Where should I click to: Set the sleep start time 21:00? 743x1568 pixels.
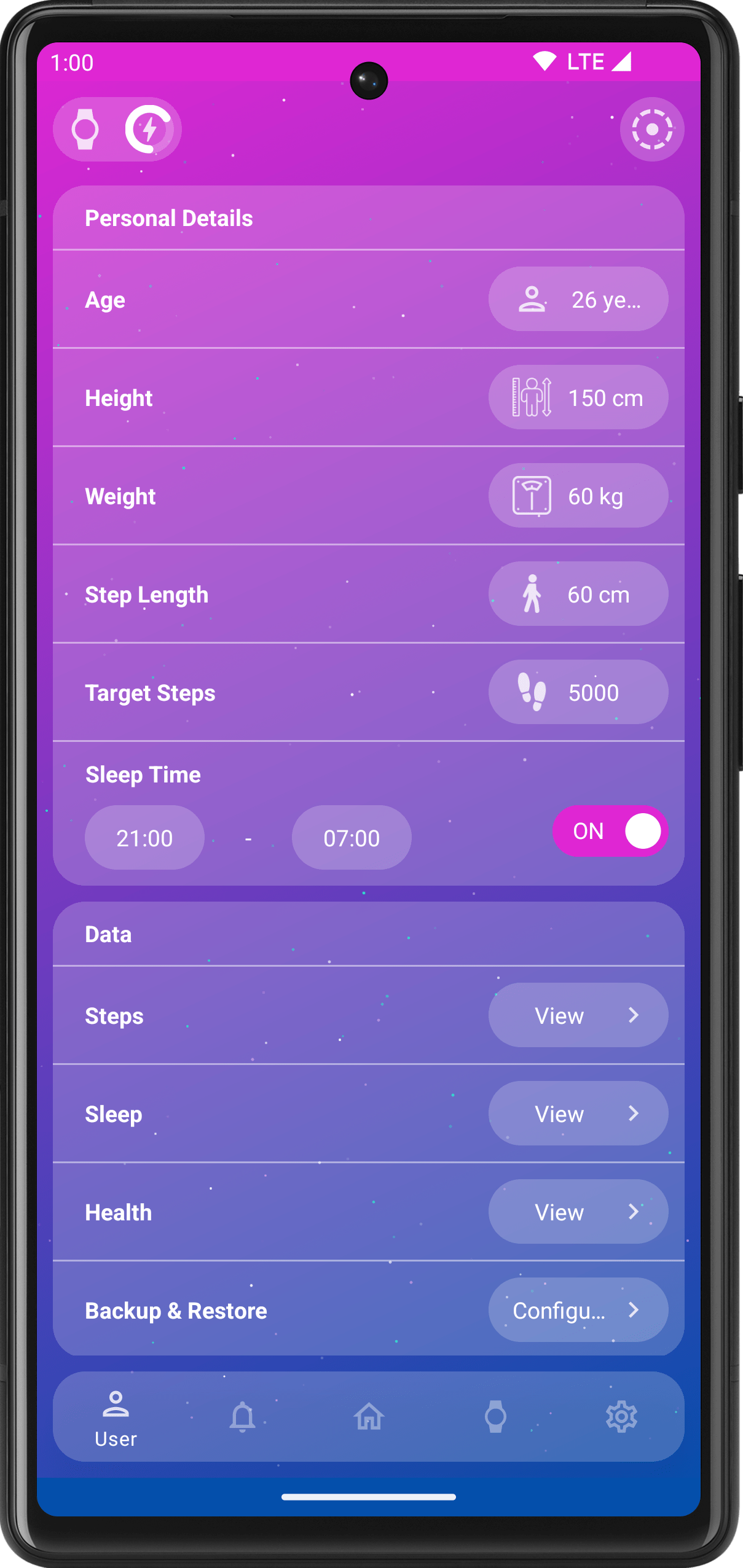(x=144, y=838)
